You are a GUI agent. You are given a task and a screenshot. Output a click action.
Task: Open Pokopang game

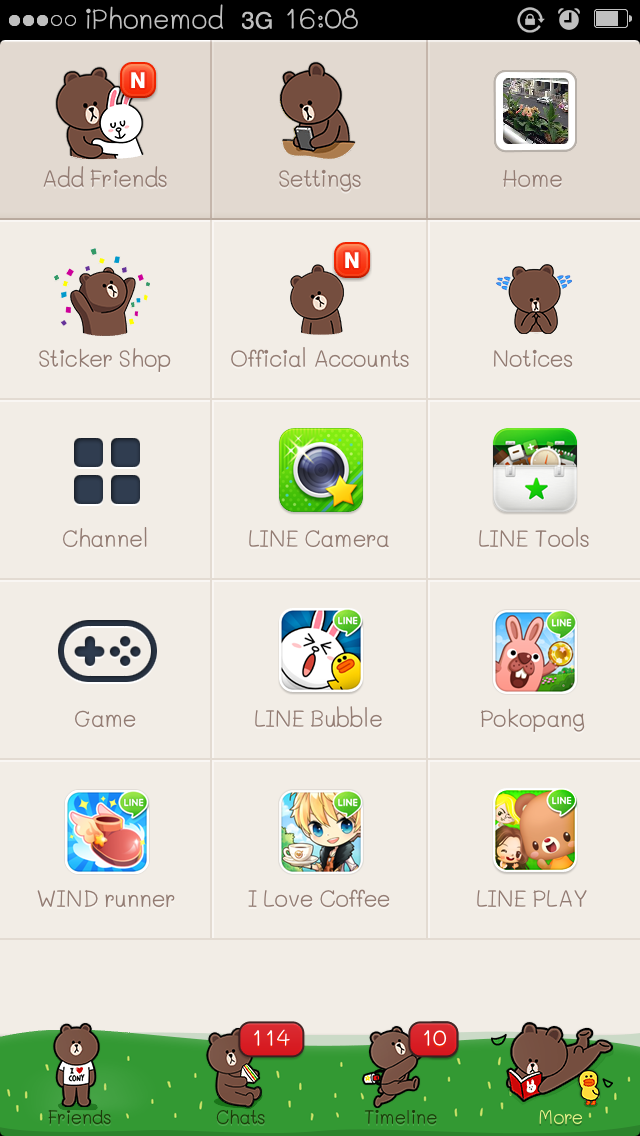[x=534, y=669]
